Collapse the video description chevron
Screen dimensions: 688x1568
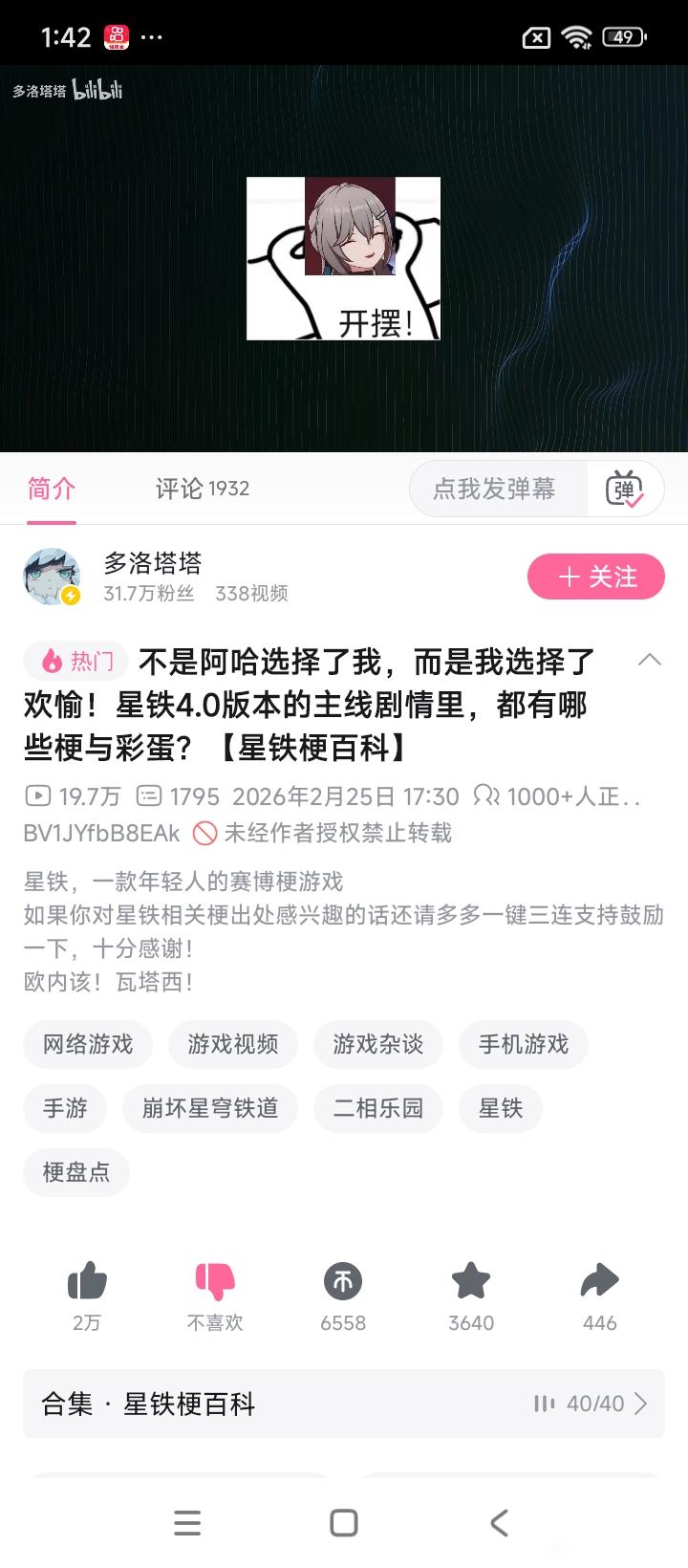[649, 660]
